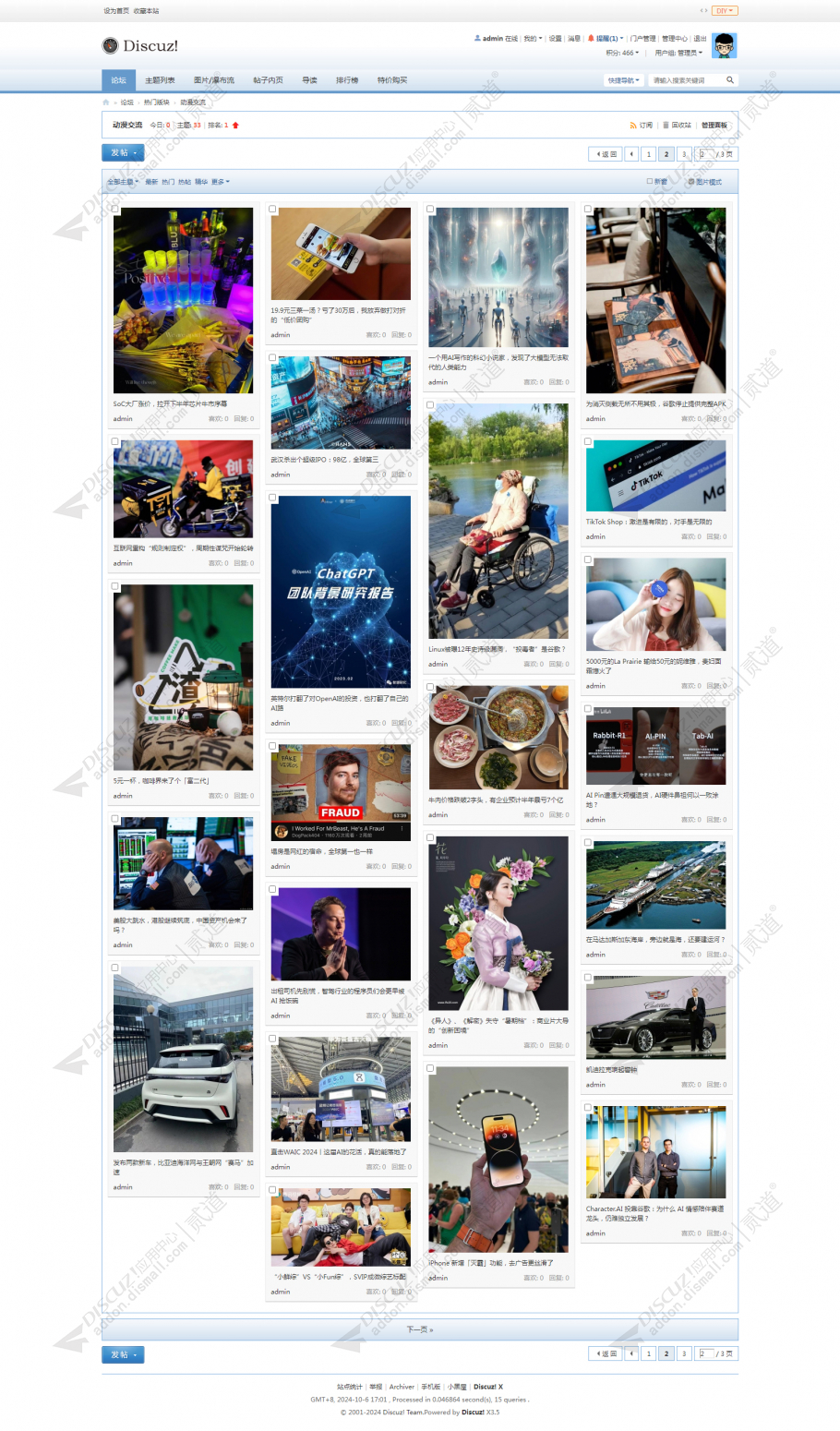Go to 特价购买 nav tab
This screenshot has width=840, height=1431.
(x=391, y=80)
